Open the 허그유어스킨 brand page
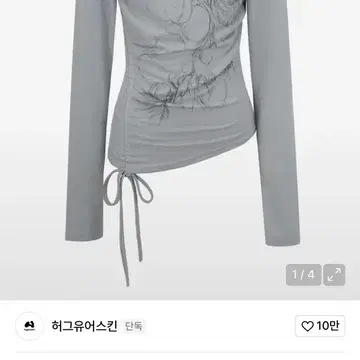The image size is (360, 360). click(84, 326)
